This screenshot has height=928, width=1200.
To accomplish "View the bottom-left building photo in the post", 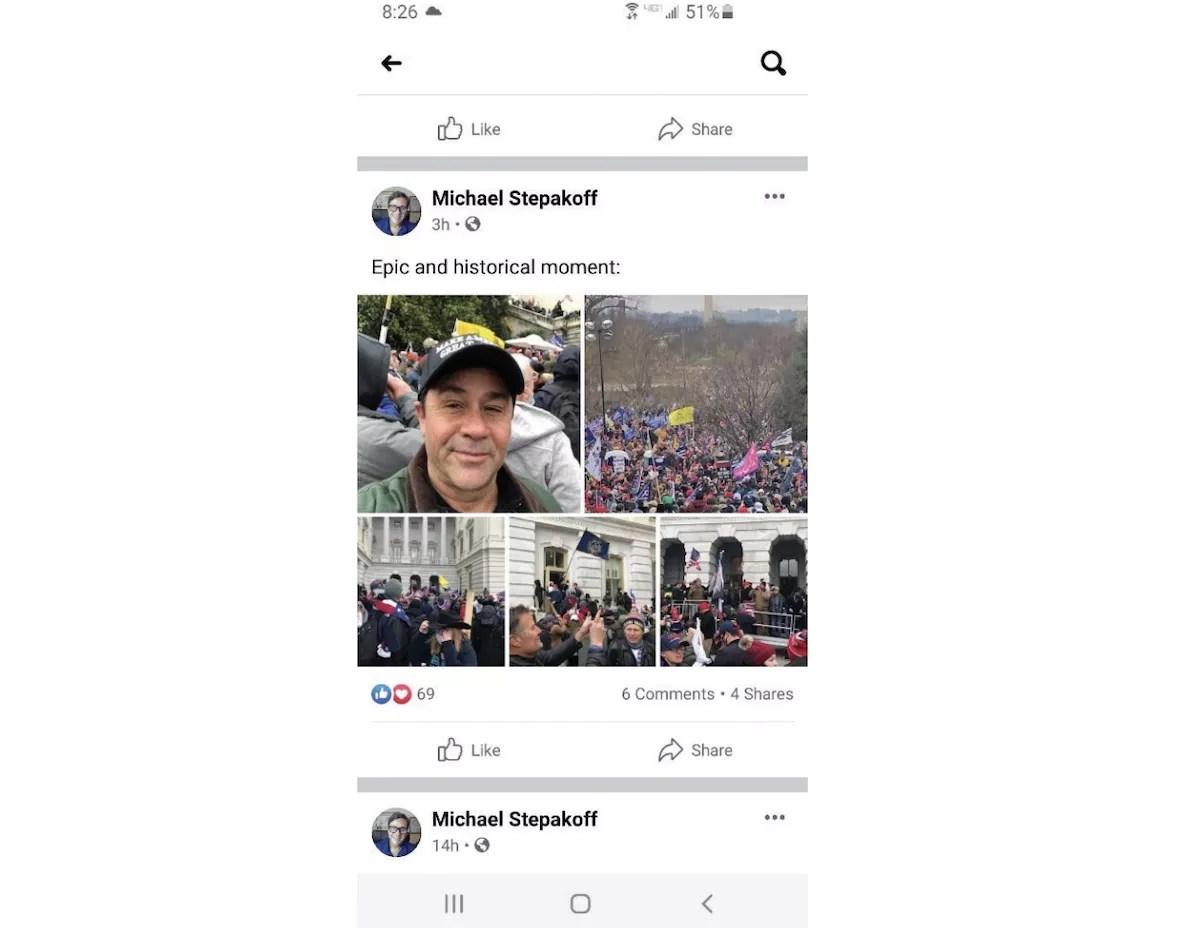I will click(431, 591).
